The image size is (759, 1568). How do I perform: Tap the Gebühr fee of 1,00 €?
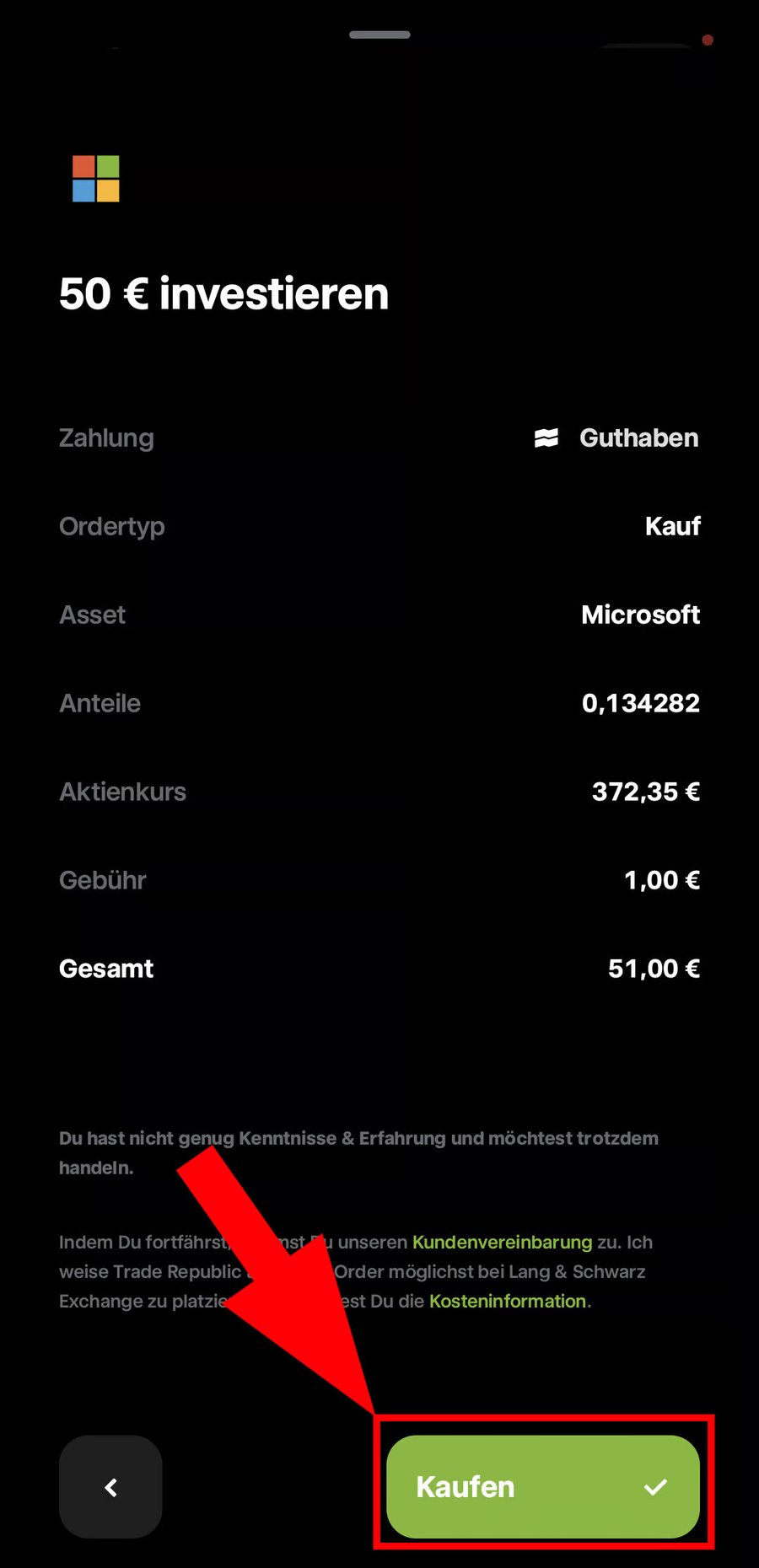pyautogui.click(x=662, y=879)
